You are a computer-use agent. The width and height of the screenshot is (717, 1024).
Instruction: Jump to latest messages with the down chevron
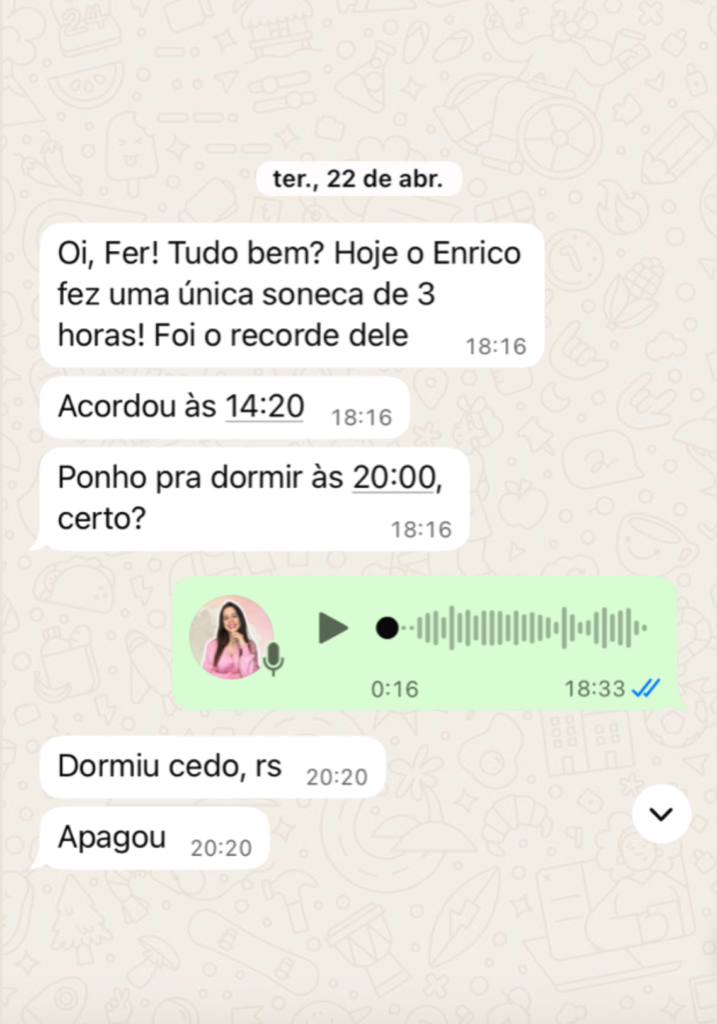click(x=661, y=814)
